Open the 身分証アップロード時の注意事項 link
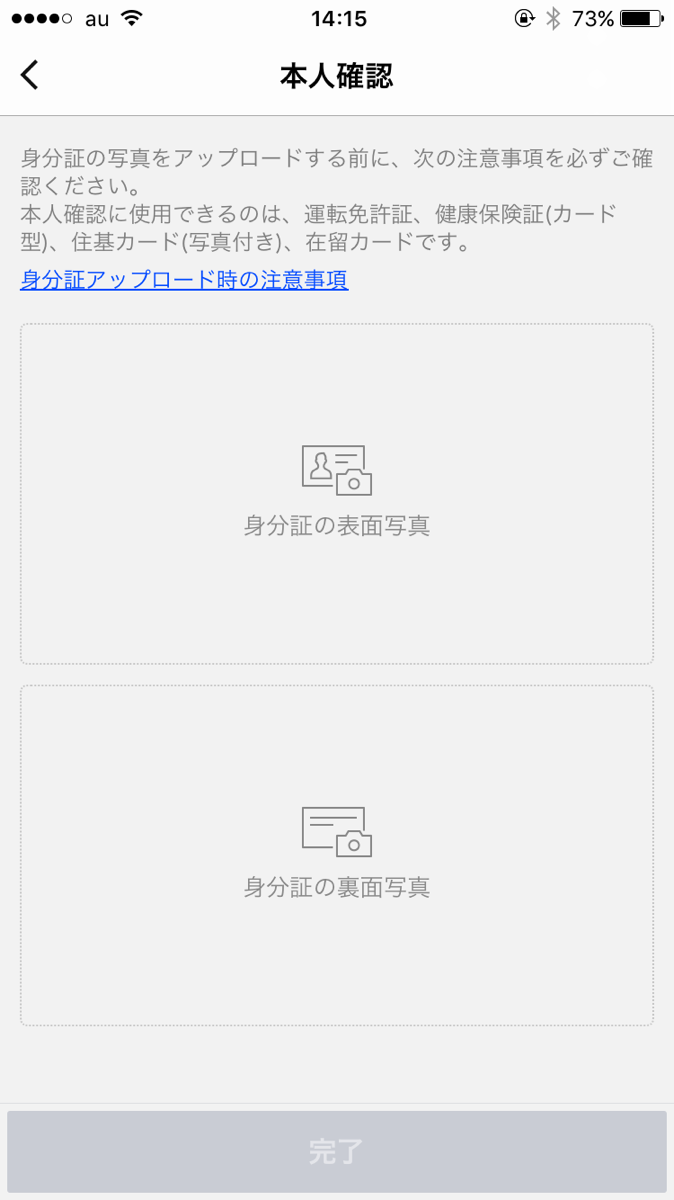674x1200 pixels. coord(184,280)
